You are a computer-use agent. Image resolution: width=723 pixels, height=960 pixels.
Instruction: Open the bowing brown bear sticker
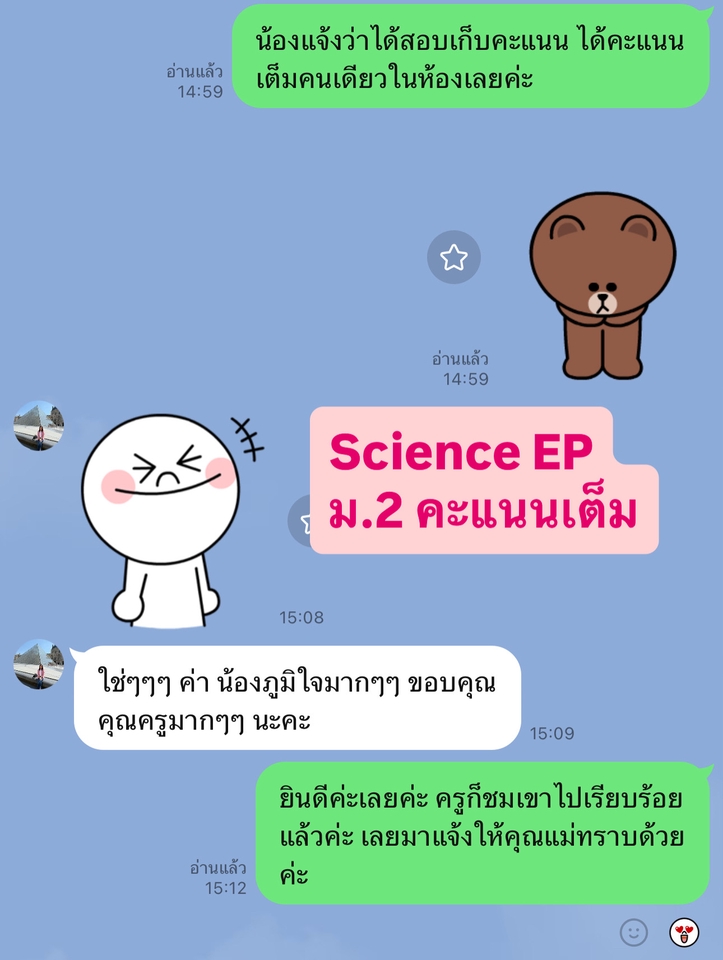[x=601, y=285]
